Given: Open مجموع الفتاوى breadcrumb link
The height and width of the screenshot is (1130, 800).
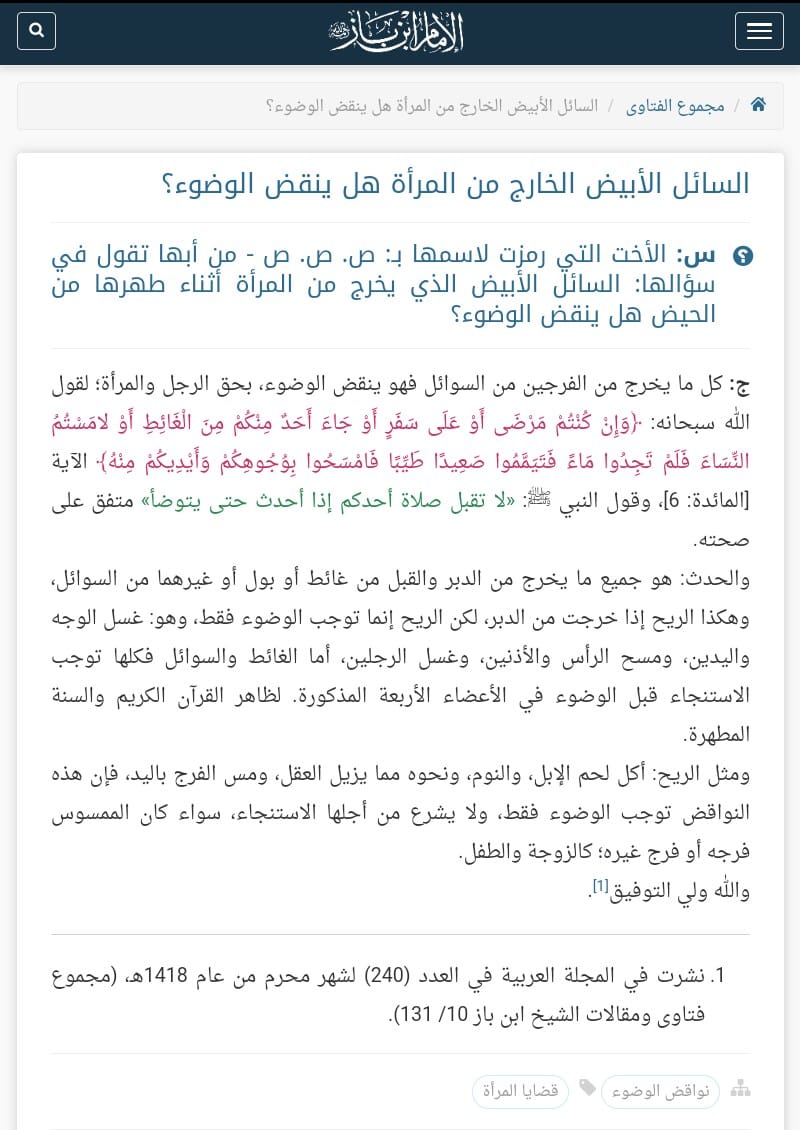Looking at the screenshot, I should tap(675, 107).
